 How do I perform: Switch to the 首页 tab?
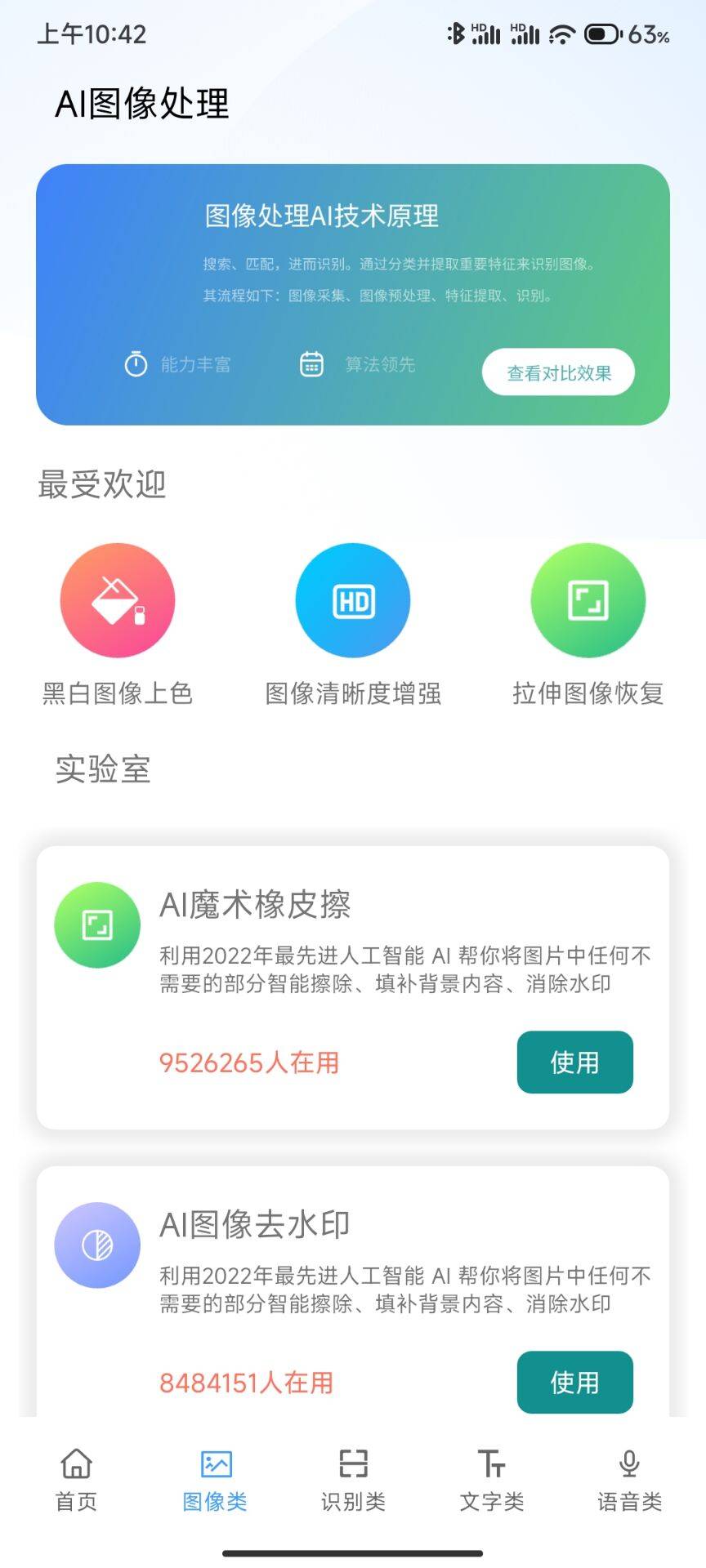coord(76,1478)
